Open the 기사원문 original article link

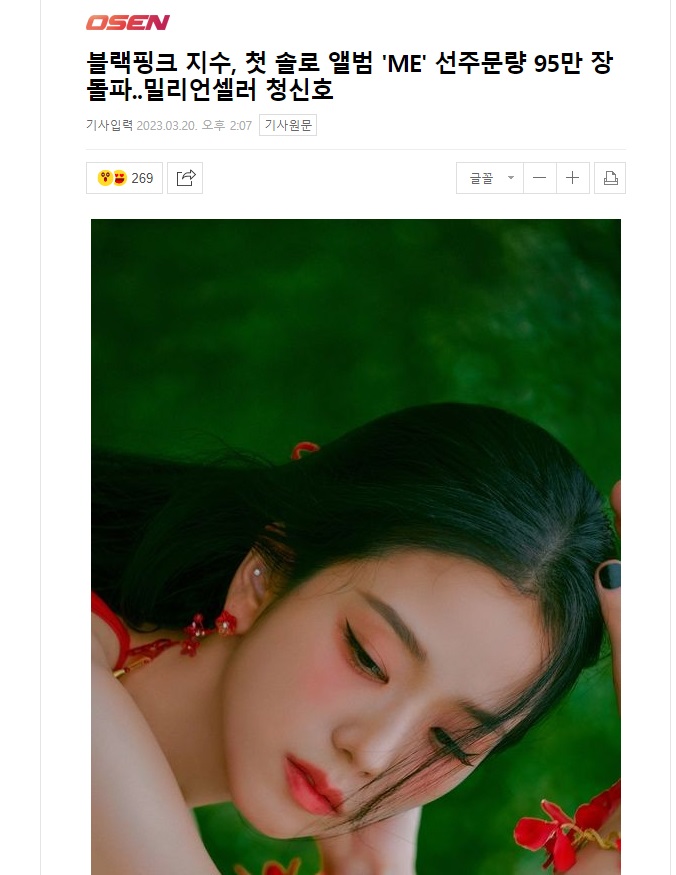288,125
